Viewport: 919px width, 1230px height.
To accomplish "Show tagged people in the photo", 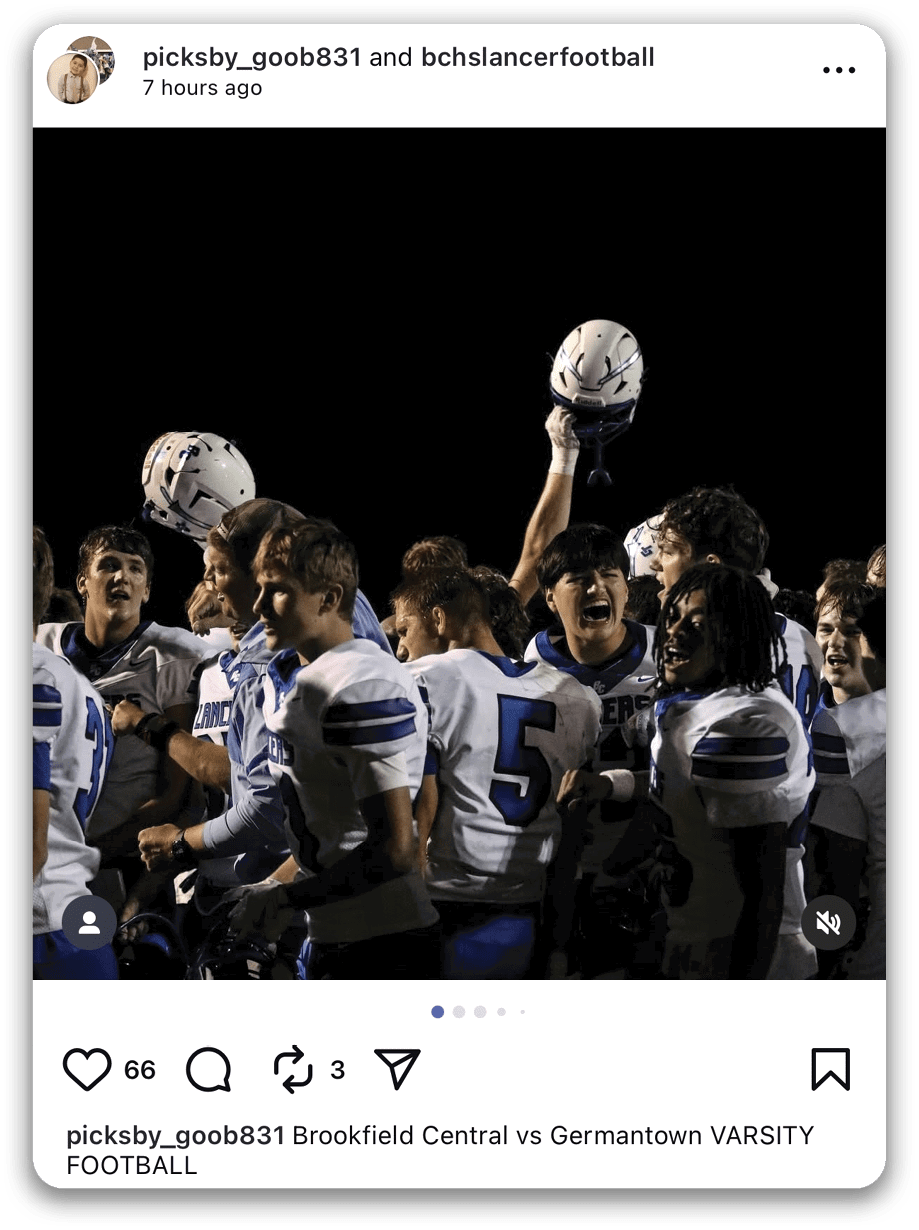I will click(x=90, y=922).
